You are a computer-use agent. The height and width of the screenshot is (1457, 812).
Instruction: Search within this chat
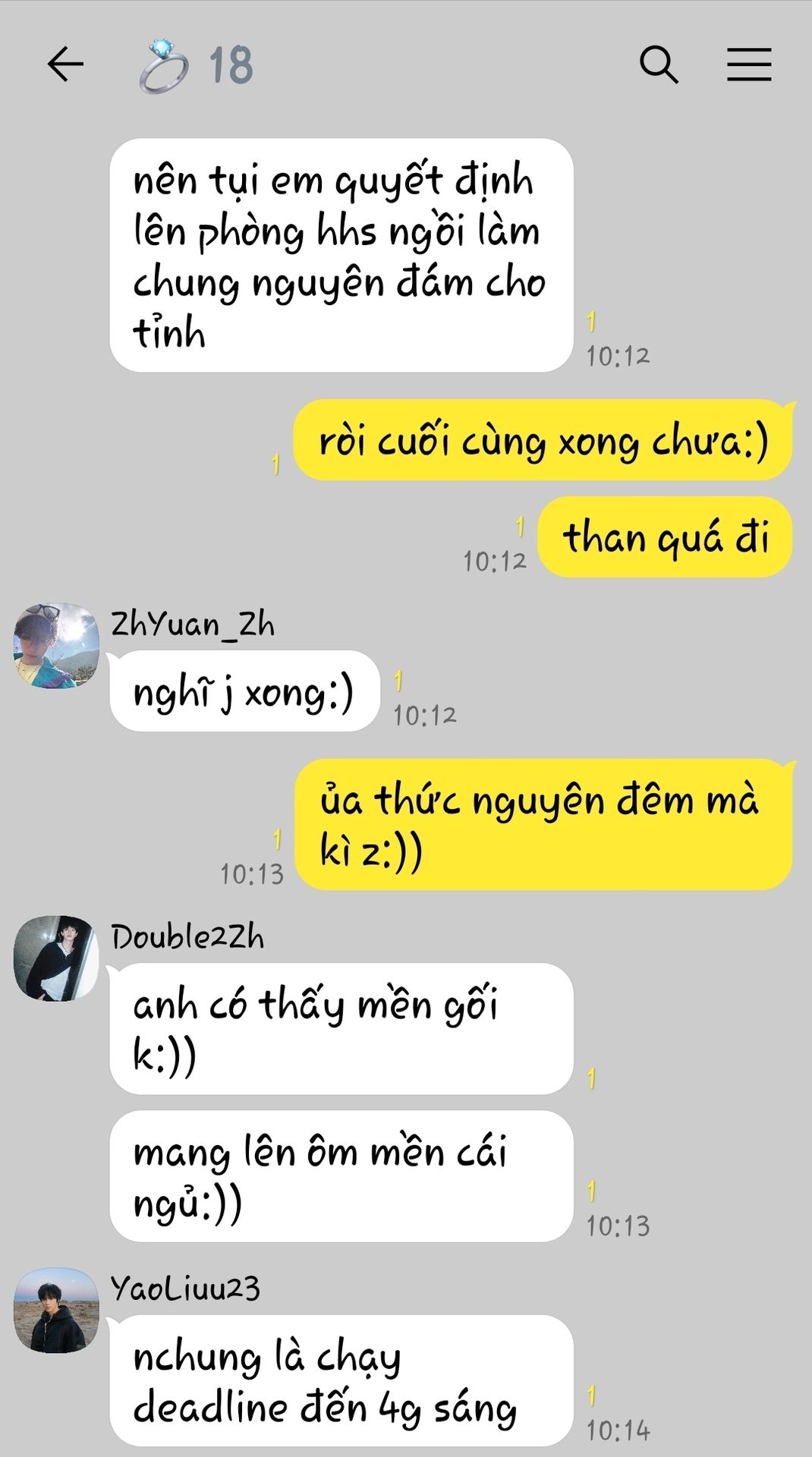pyautogui.click(x=659, y=64)
